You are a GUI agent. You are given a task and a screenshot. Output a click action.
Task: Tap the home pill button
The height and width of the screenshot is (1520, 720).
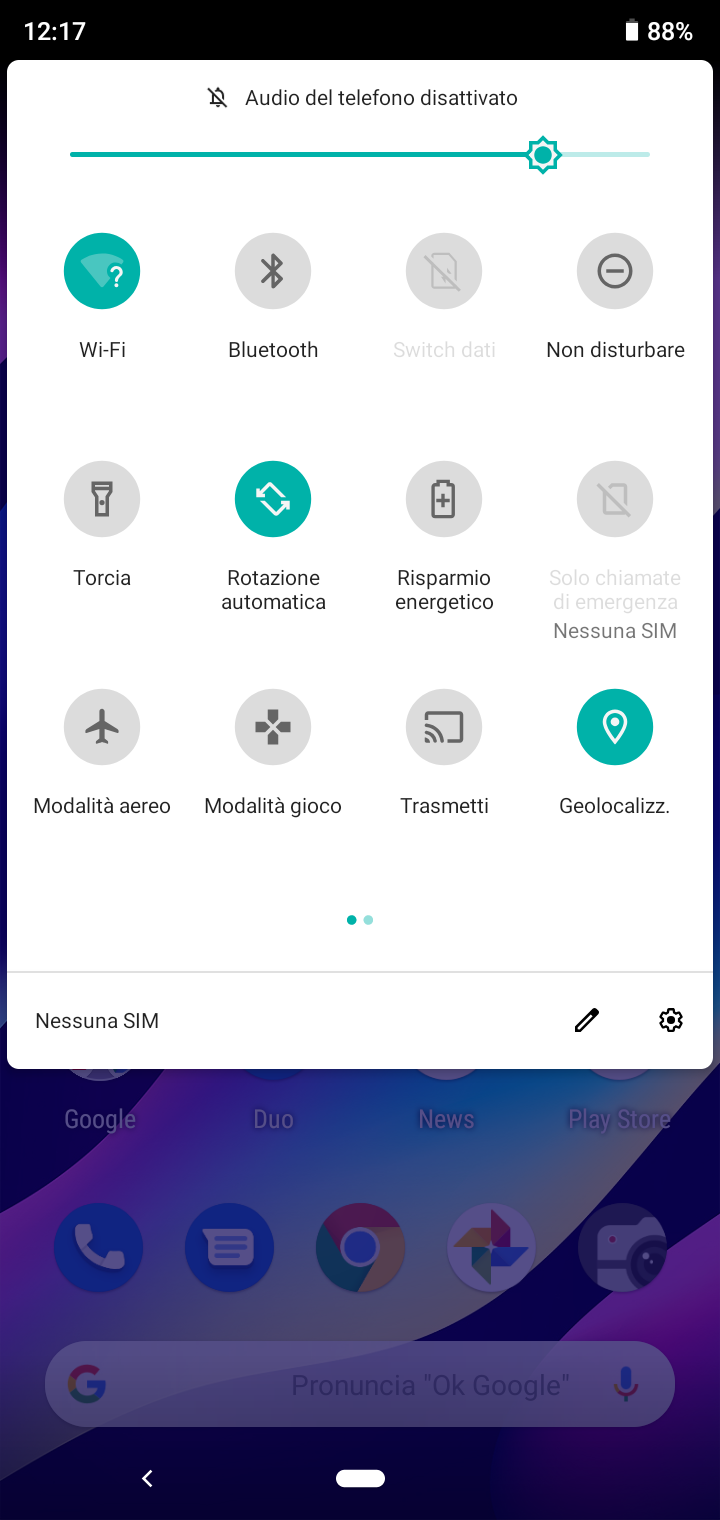(360, 1478)
